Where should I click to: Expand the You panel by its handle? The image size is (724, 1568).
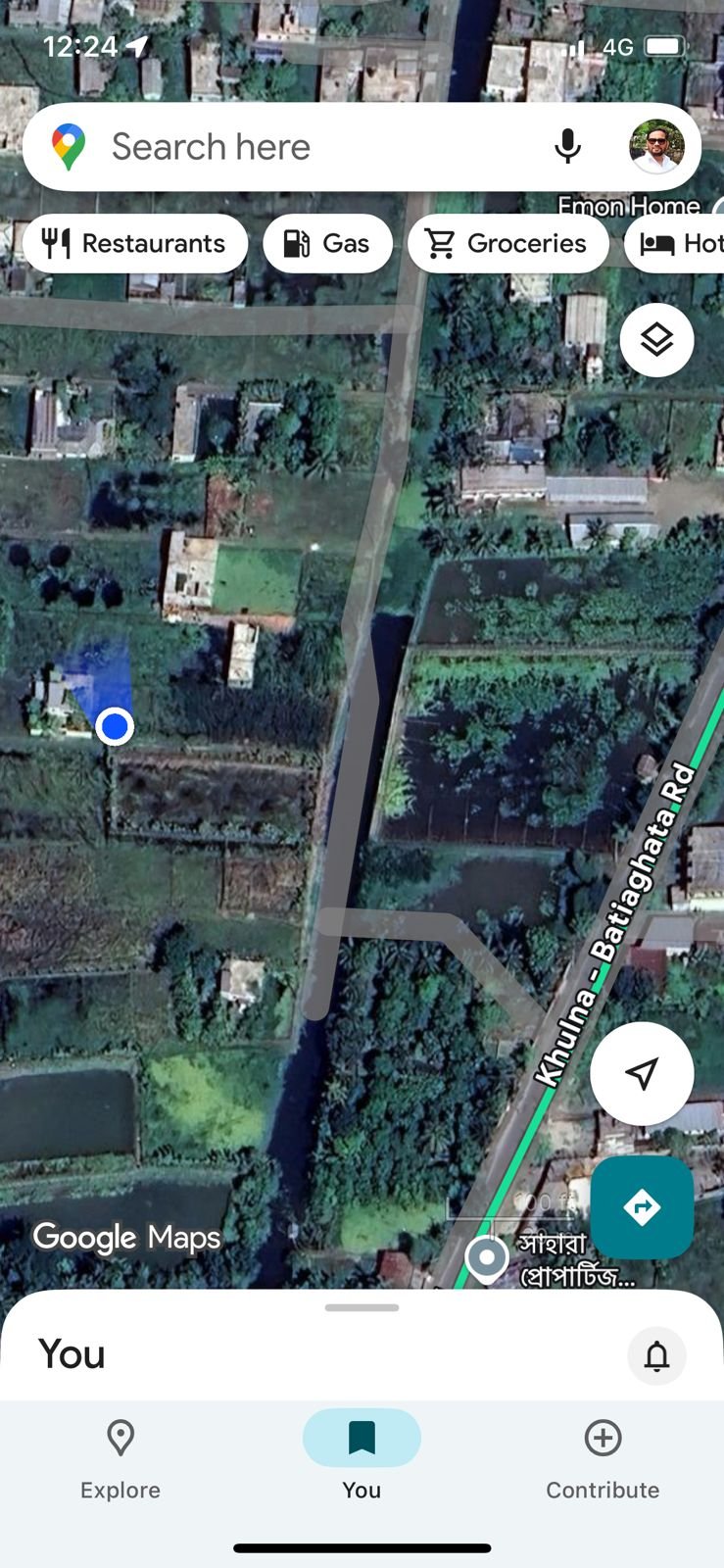[x=362, y=1307]
